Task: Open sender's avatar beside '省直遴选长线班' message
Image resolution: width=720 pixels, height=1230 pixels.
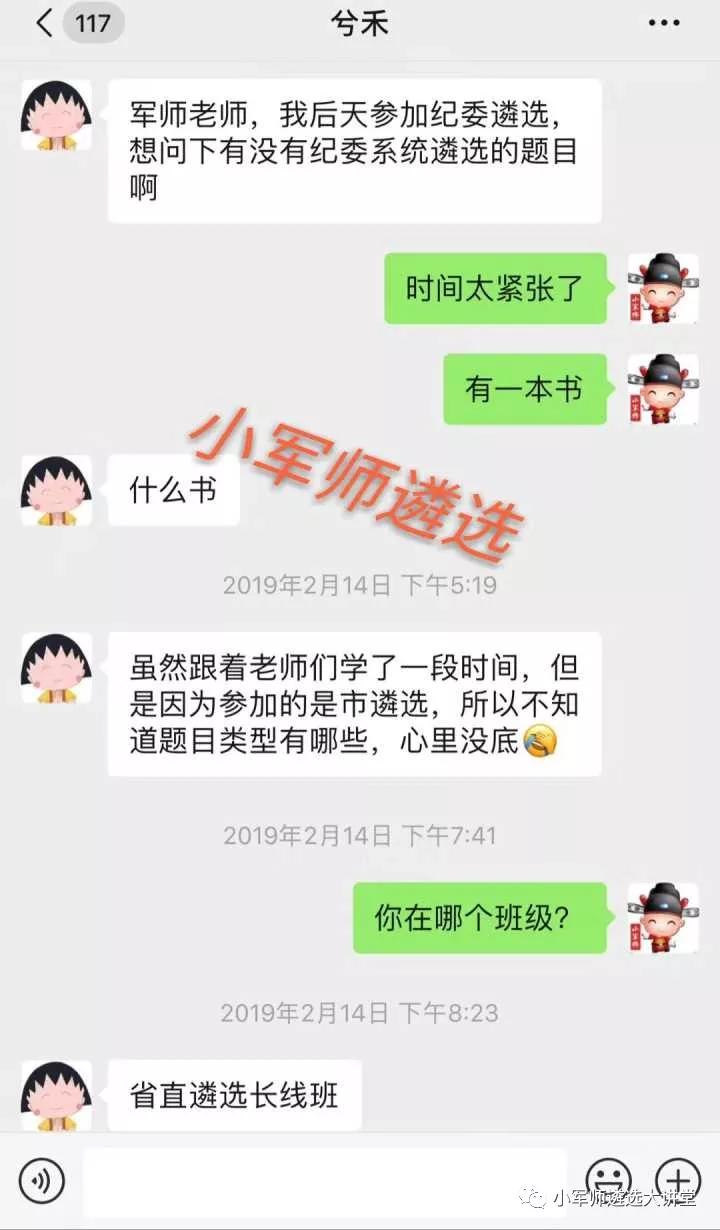Action: click(x=56, y=1096)
